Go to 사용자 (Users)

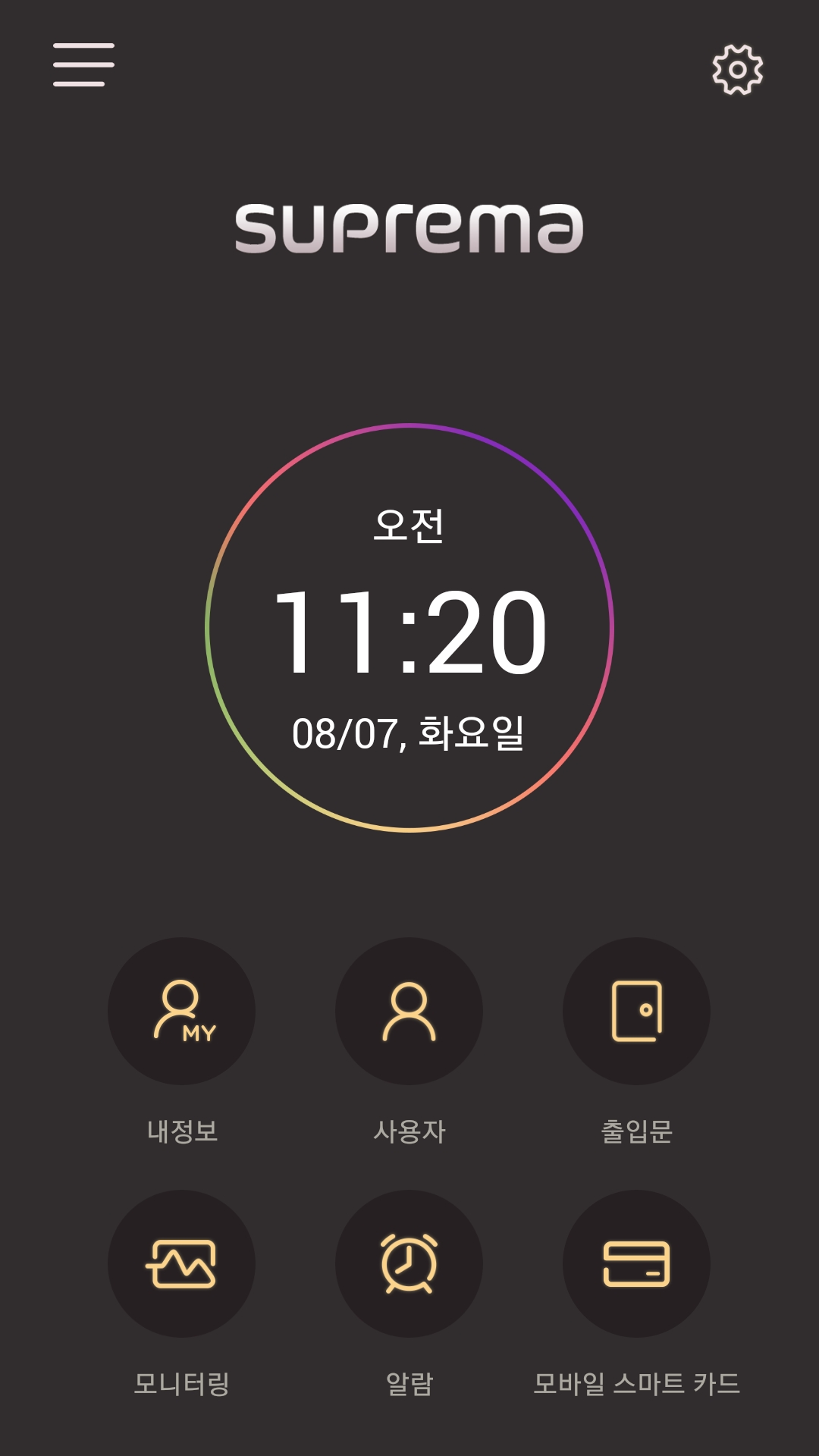pyautogui.click(x=409, y=1011)
